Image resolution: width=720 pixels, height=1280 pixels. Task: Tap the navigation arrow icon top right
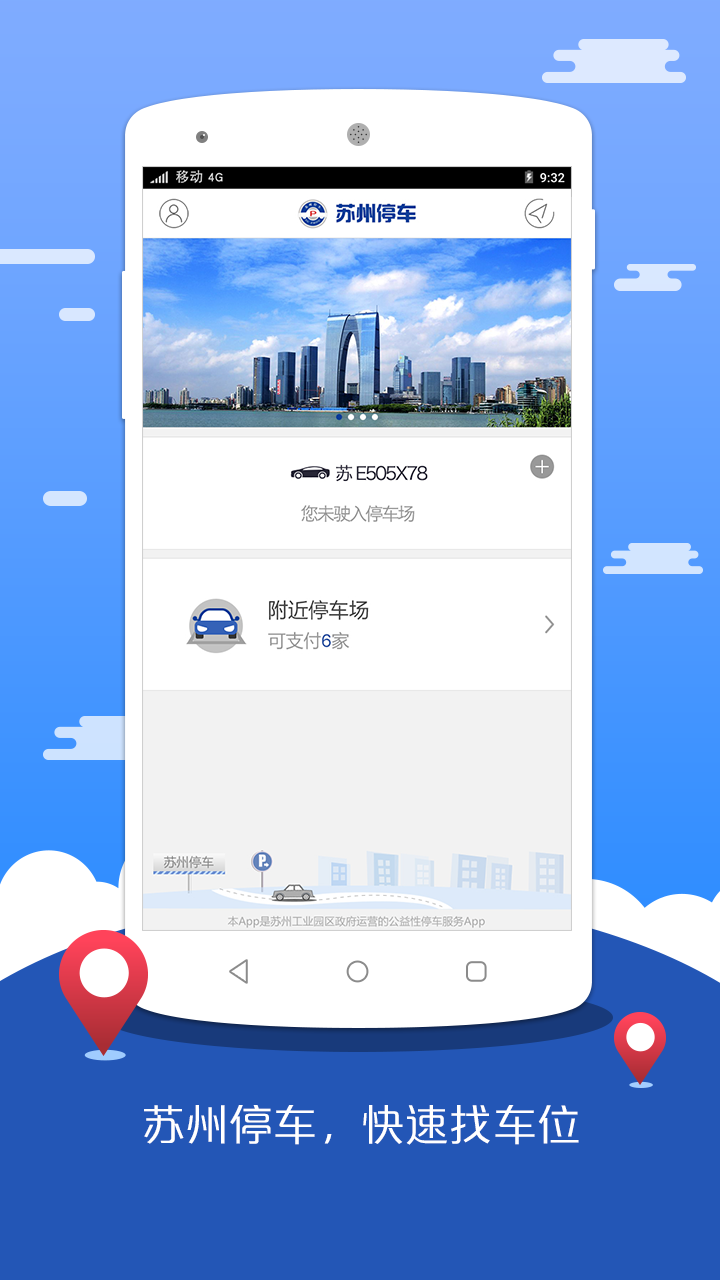[540, 213]
